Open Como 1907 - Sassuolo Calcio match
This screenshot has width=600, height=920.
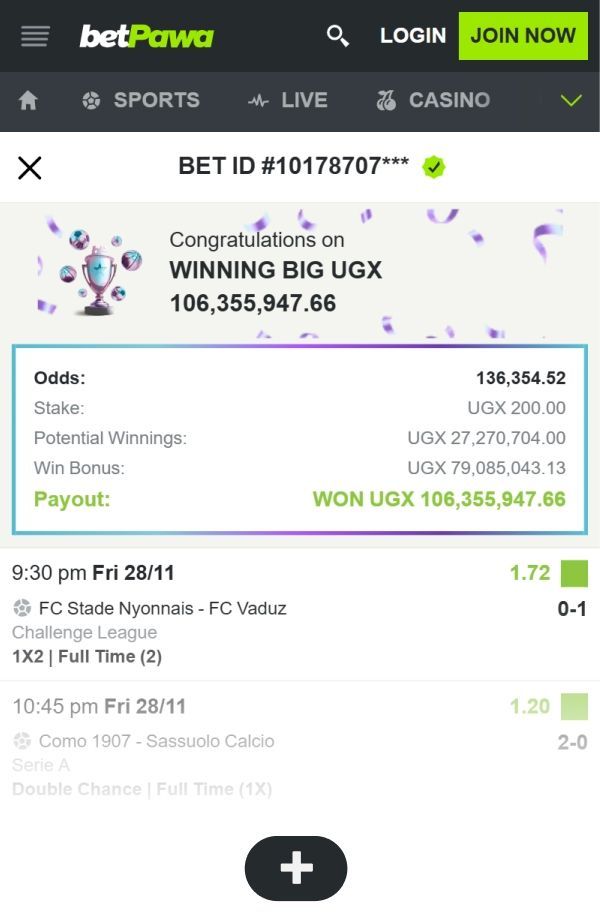pos(156,741)
